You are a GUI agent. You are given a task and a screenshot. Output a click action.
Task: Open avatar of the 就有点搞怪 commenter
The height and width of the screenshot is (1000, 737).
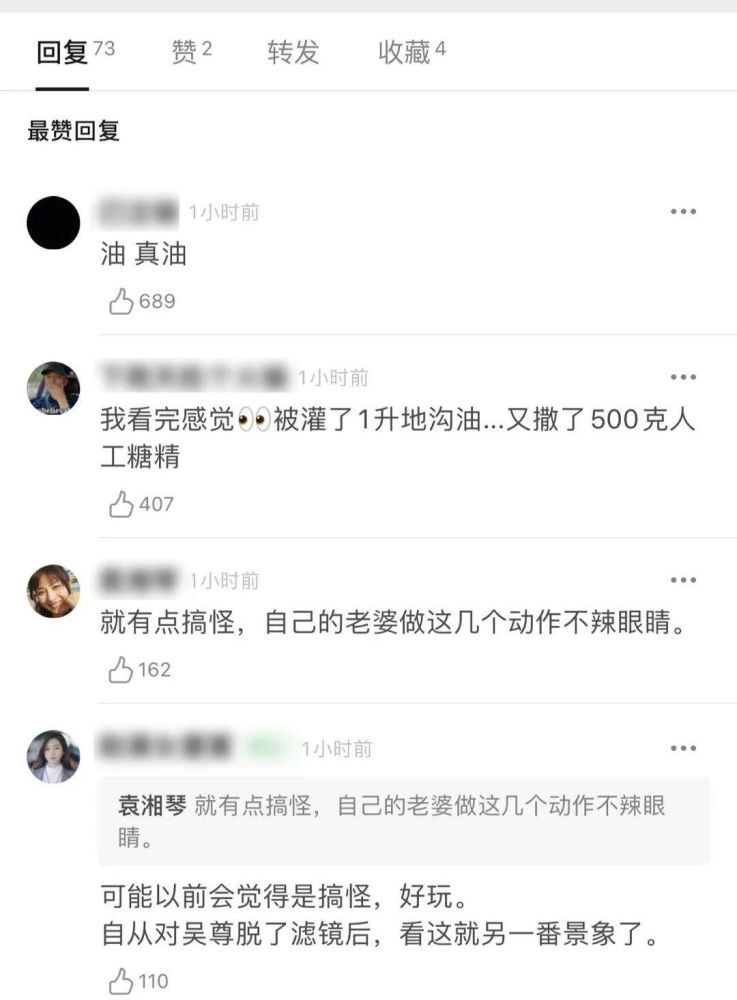pyautogui.click(x=53, y=591)
